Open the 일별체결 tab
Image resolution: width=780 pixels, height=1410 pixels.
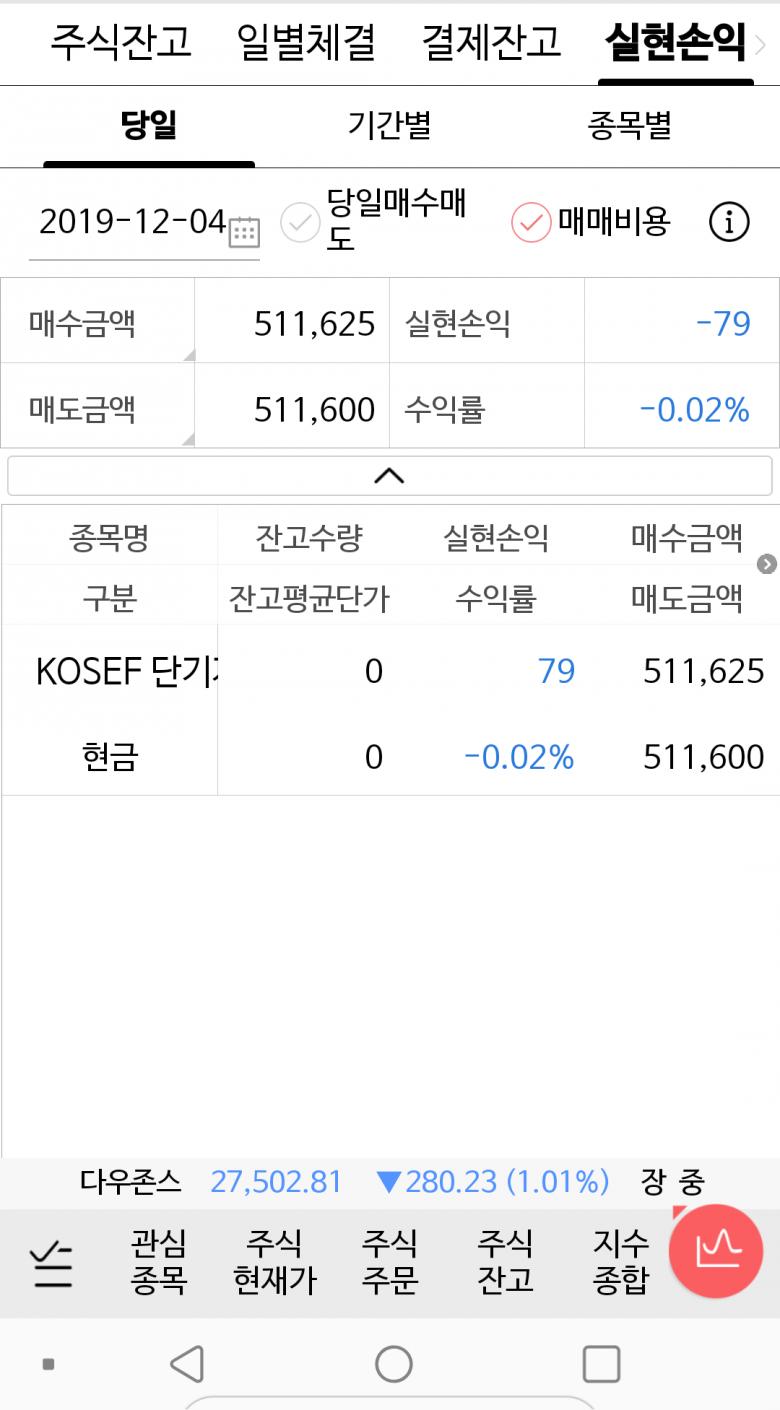(x=306, y=43)
